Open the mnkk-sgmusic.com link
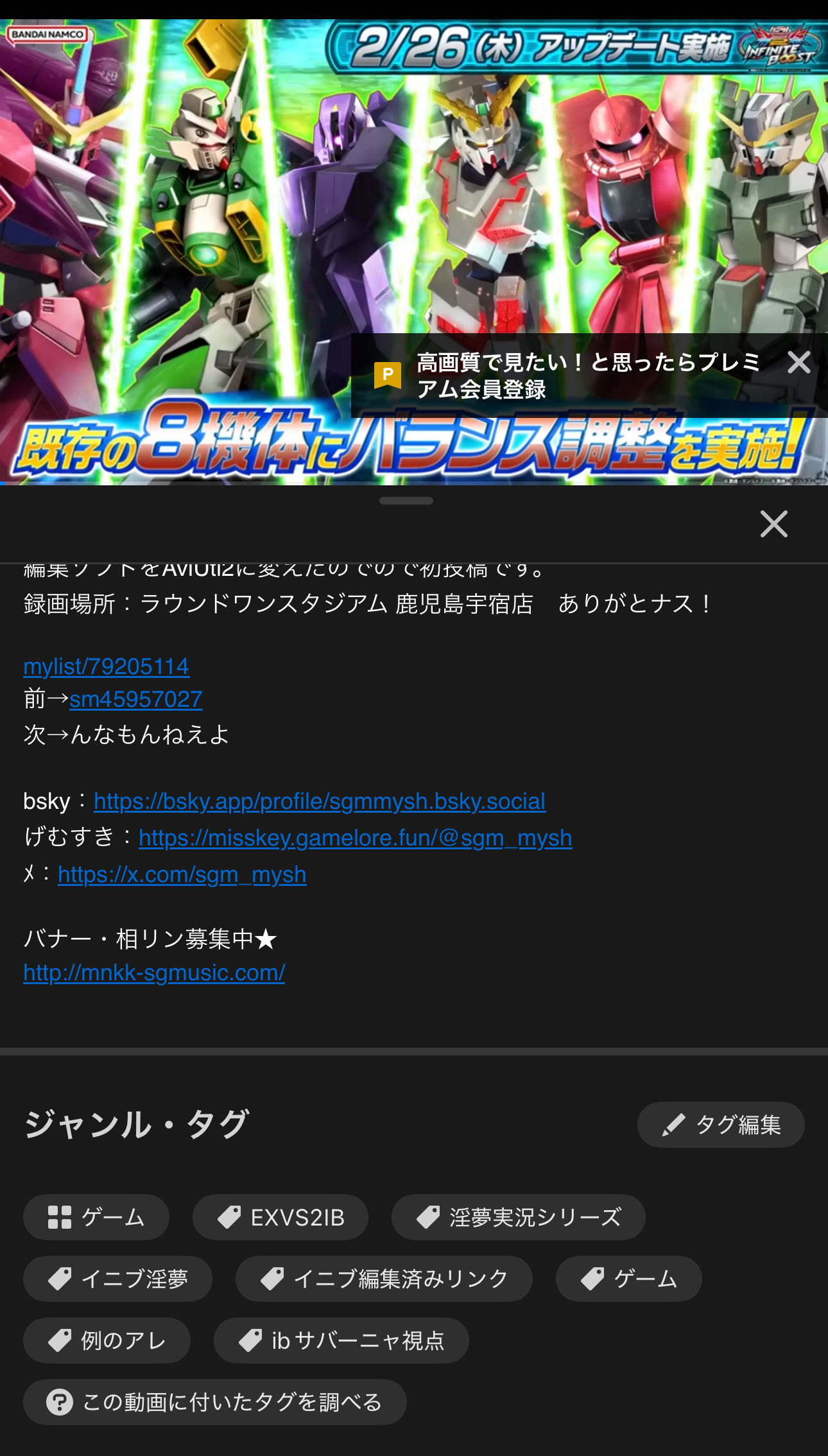 [x=154, y=973]
